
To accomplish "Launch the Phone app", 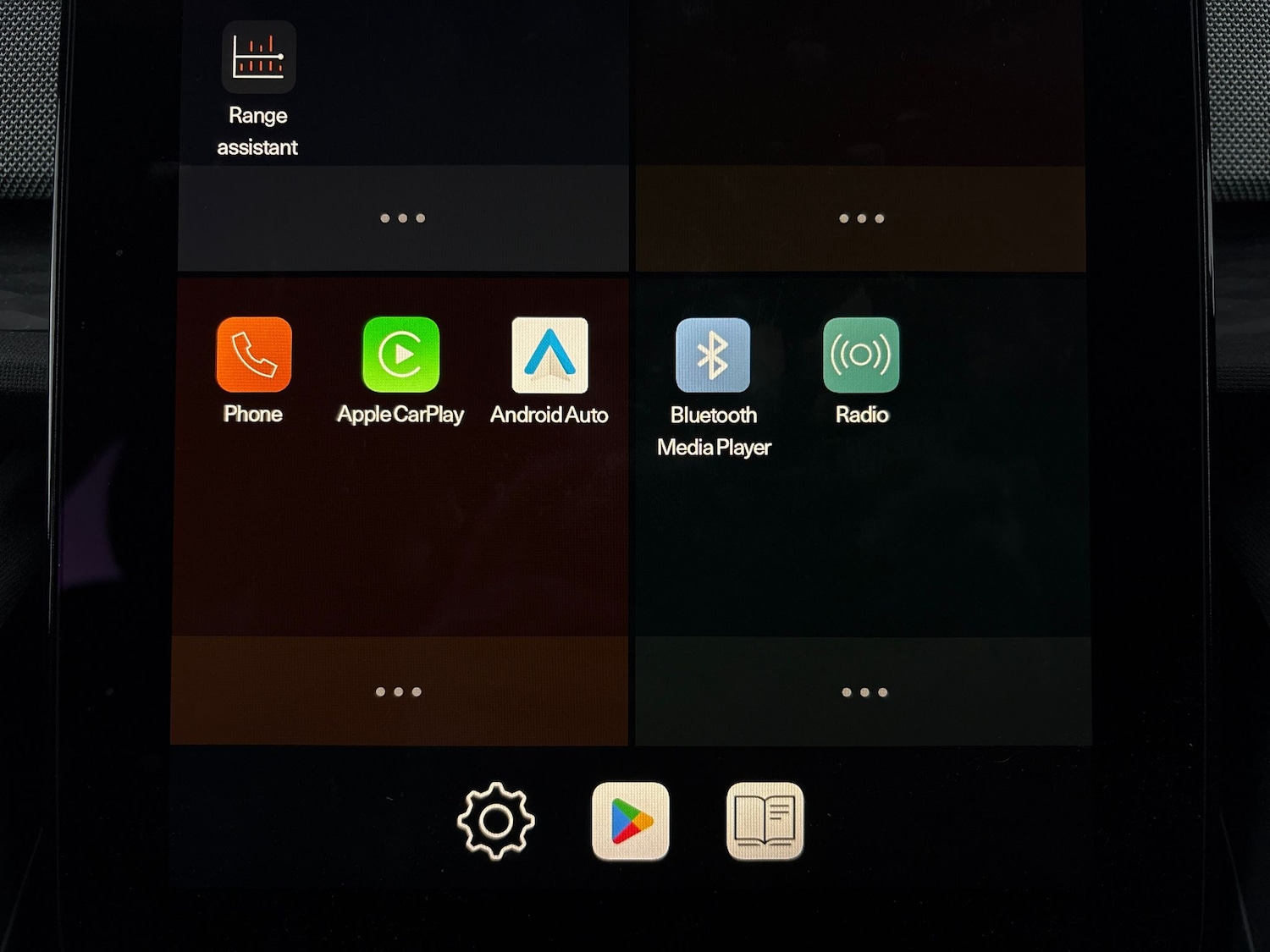I will (254, 355).
